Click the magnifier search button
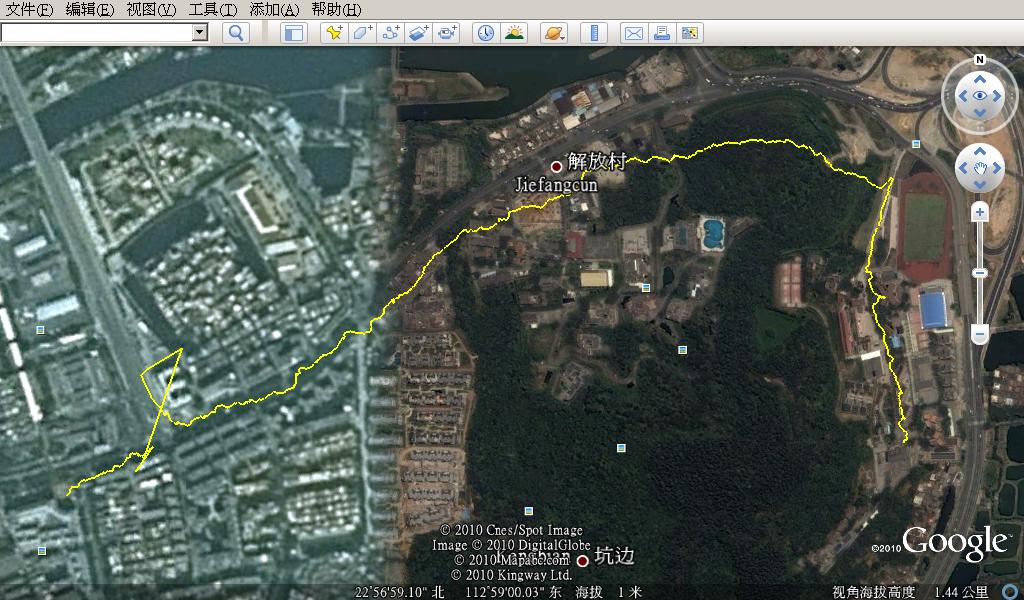Screen dimensions: 1024x600 pos(235,33)
